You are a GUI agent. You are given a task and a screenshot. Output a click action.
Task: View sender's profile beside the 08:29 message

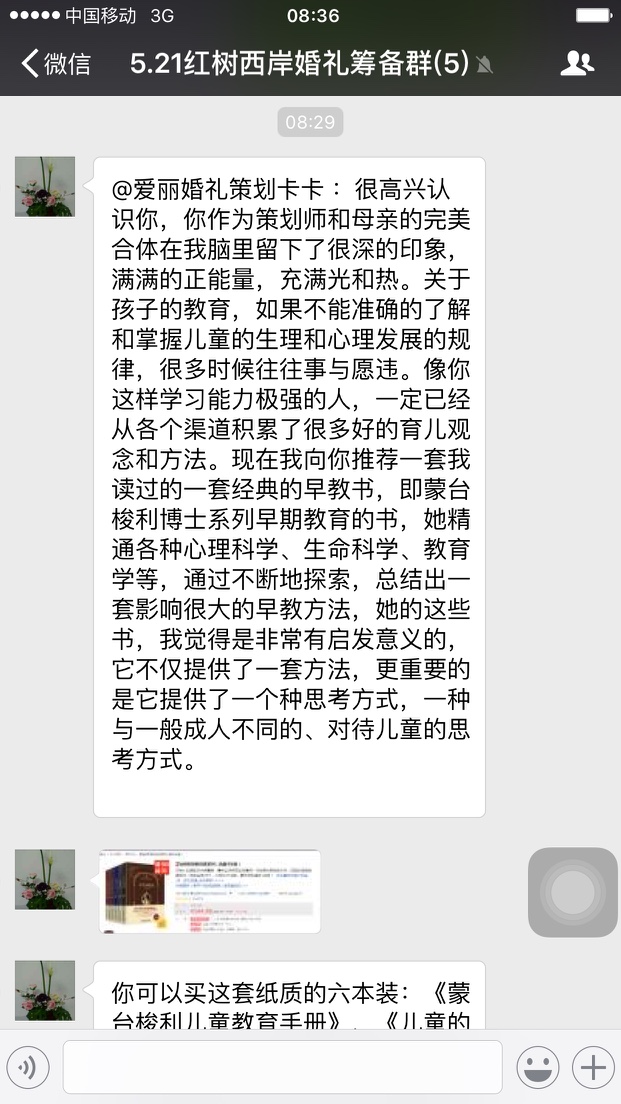45,187
